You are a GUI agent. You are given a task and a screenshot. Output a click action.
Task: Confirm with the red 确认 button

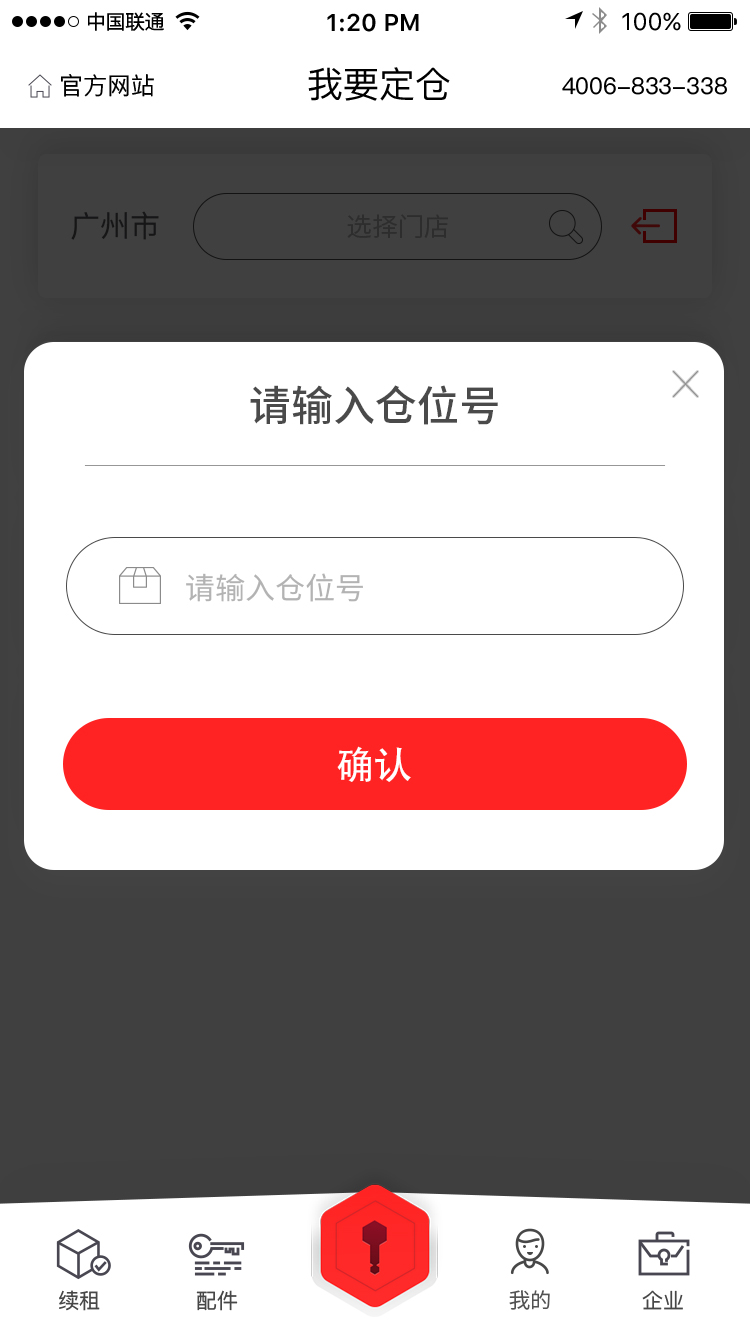pos(375,764)
